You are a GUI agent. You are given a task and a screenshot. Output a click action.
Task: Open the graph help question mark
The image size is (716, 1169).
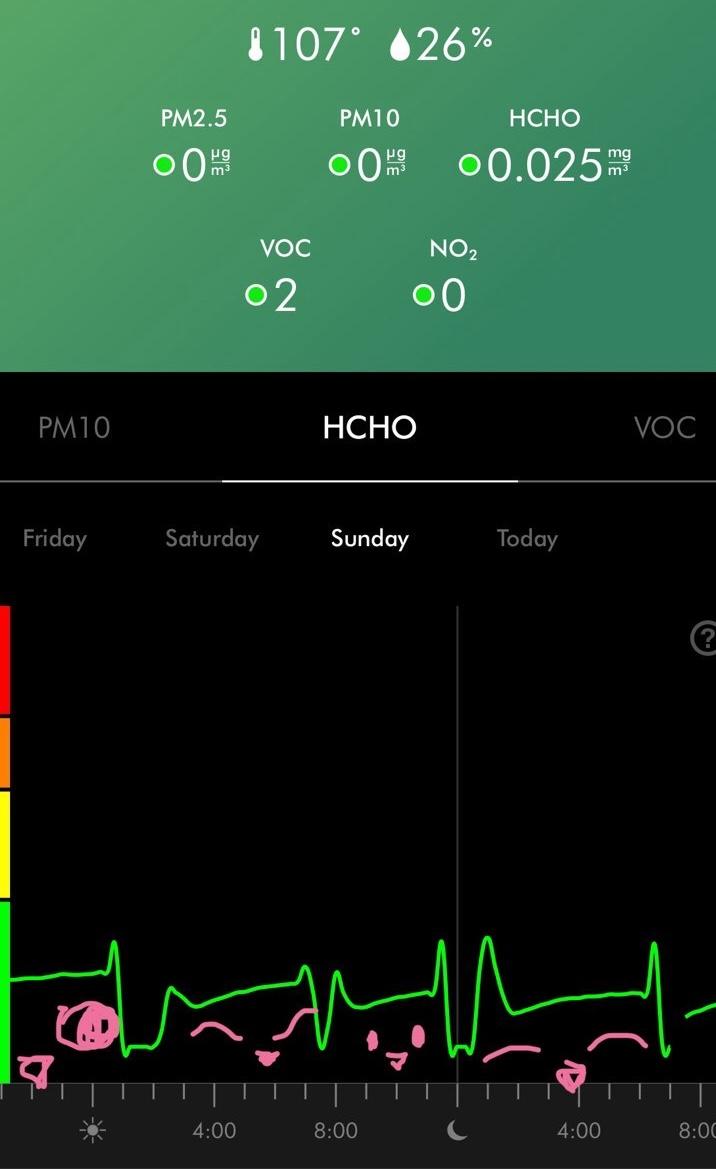(x=704, y=637)
